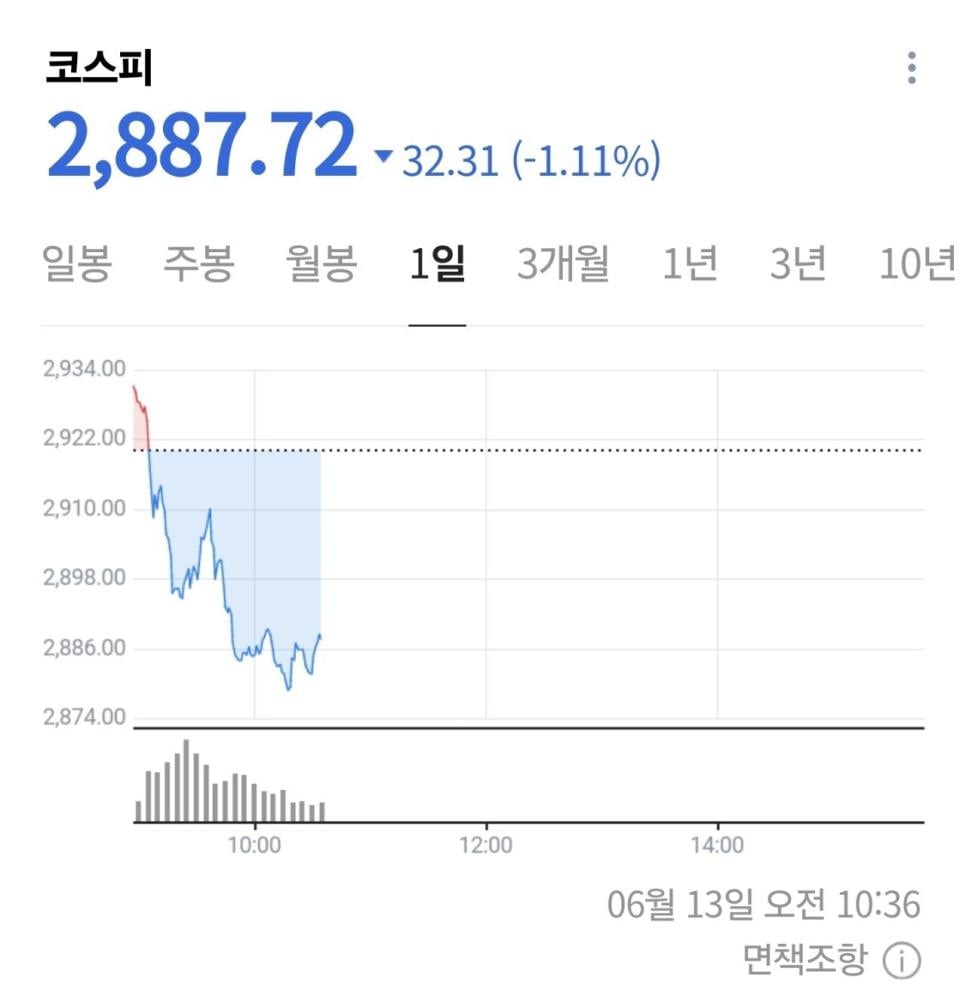Show the 3개월 chart range
This screenshot has height=996, width=966.
[x=563, y=264]
